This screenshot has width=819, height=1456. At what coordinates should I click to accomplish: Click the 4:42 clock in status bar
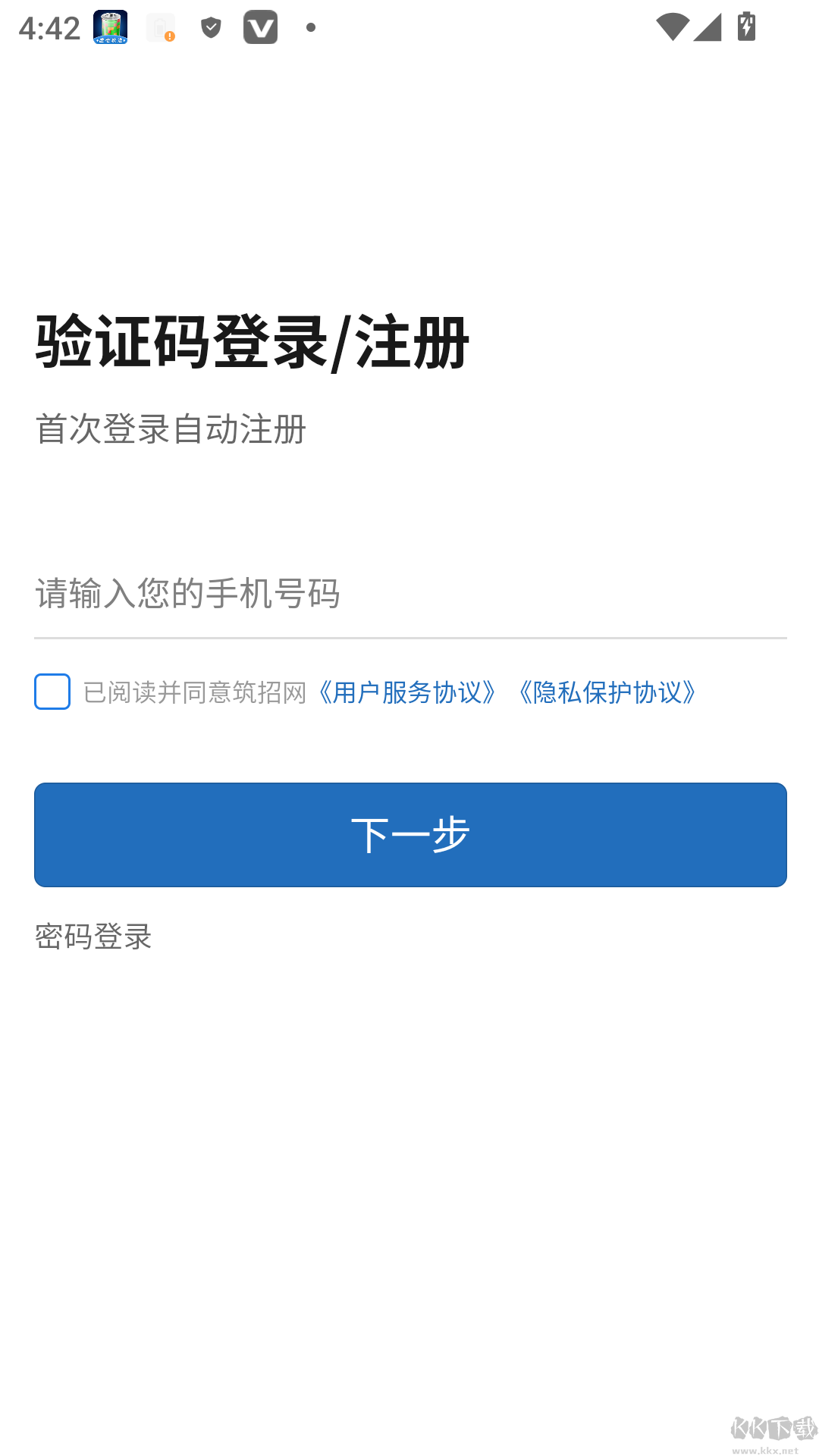49,27
